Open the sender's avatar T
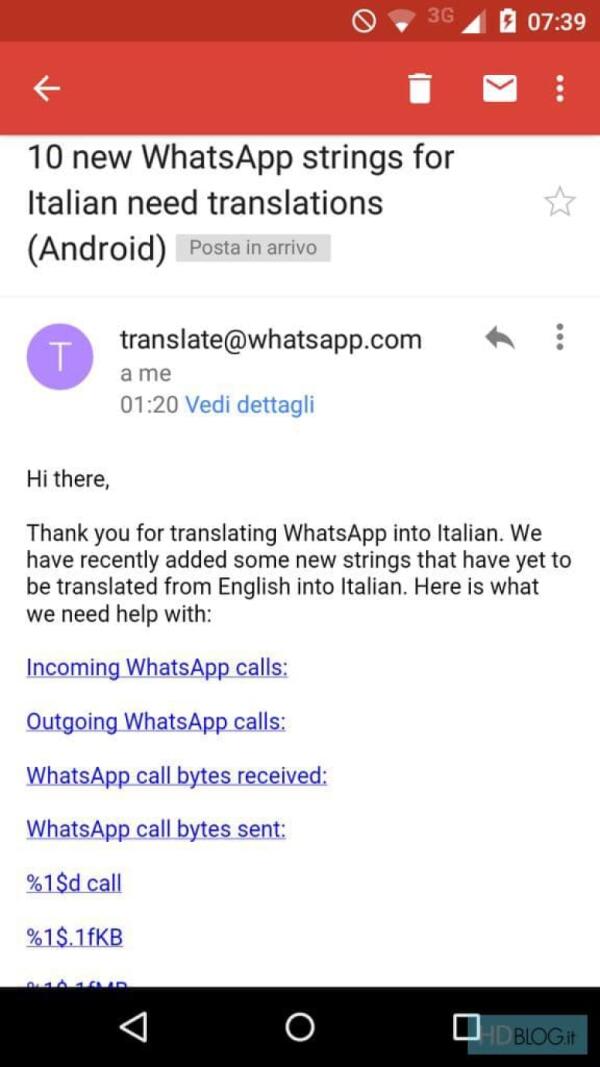600x1067 pixels. point(60,357)
